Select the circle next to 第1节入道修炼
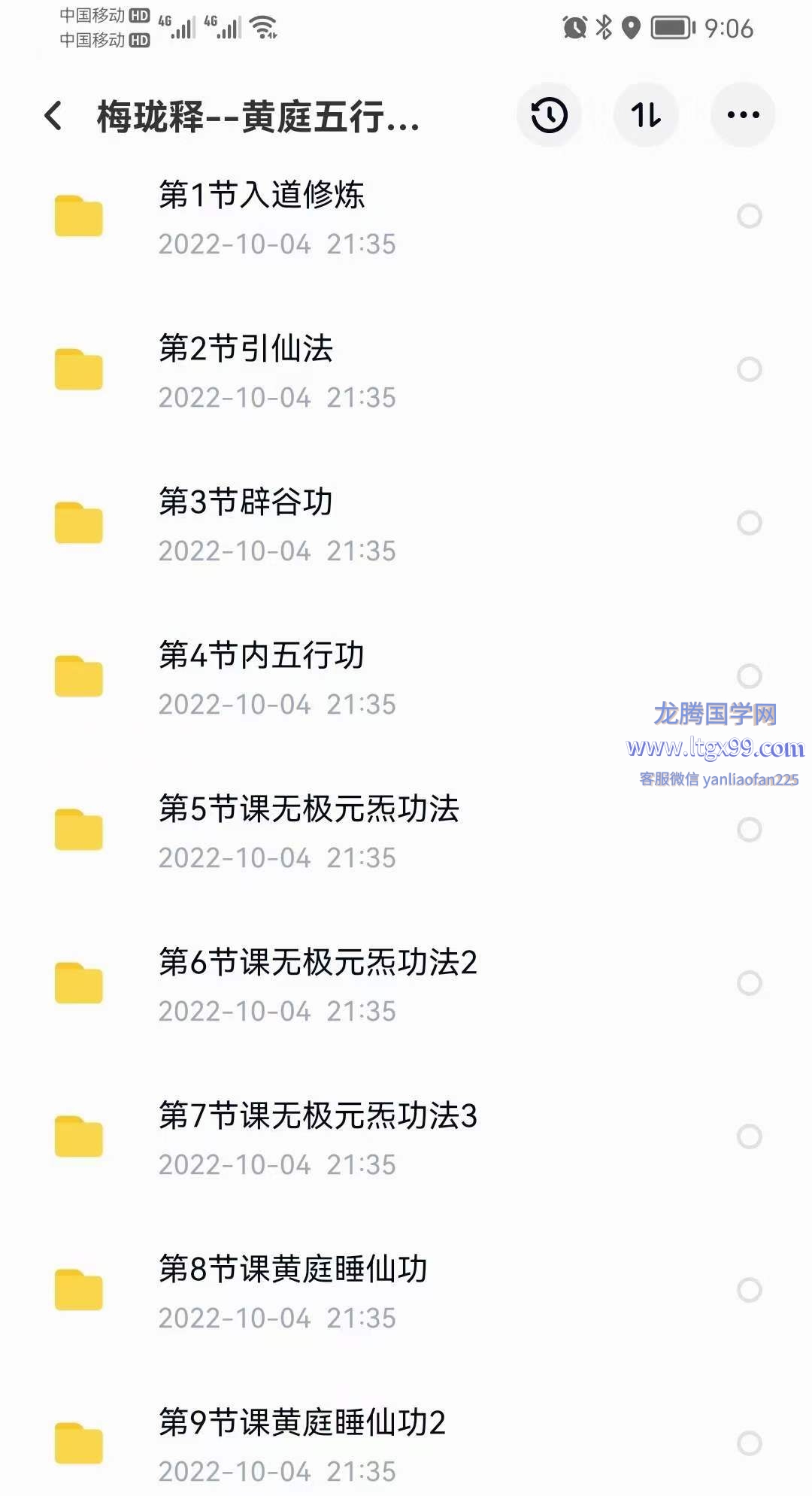 [x=749, y=217]
